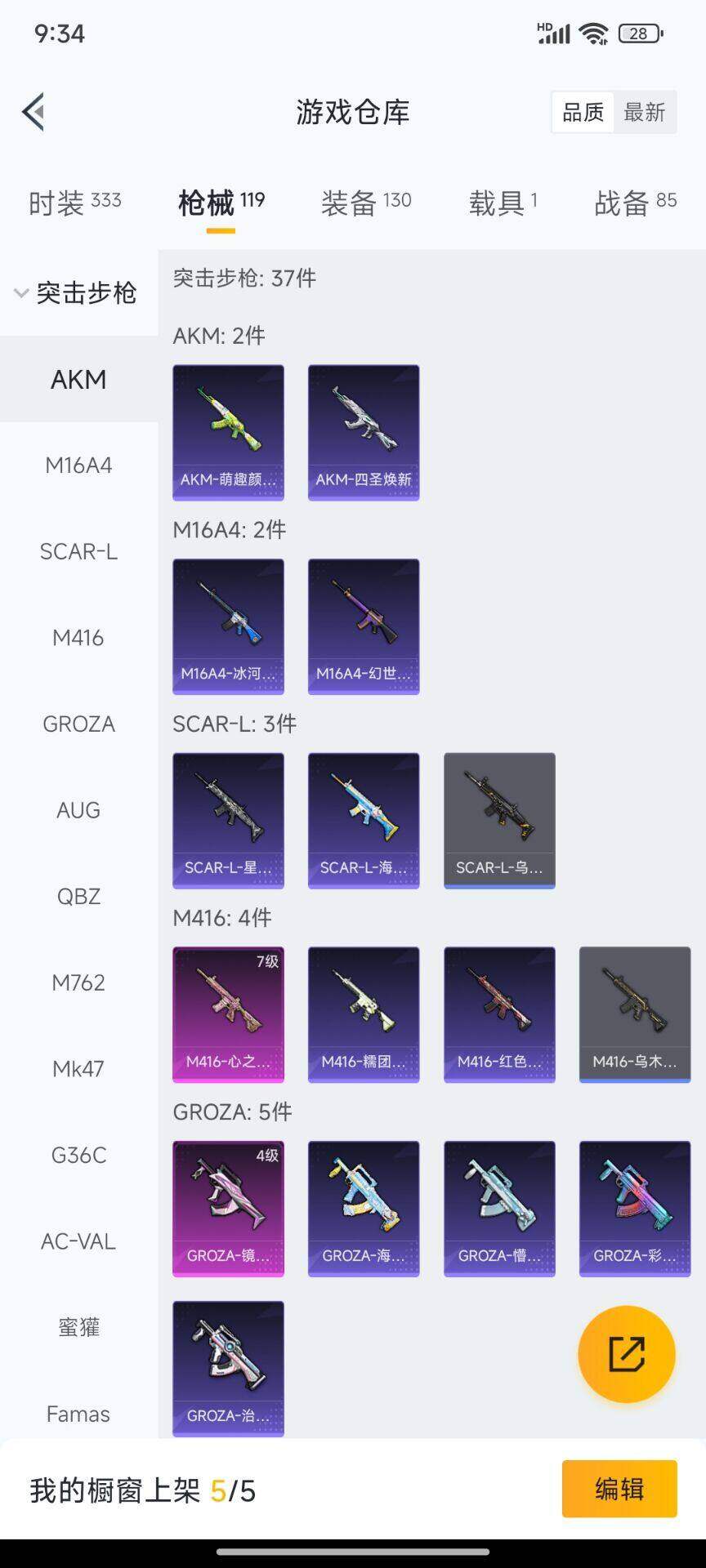Switch to the 装备 tab
The width and height of the screenshot is (706, 1568).
pyautogui.click(x=365, y=202)
